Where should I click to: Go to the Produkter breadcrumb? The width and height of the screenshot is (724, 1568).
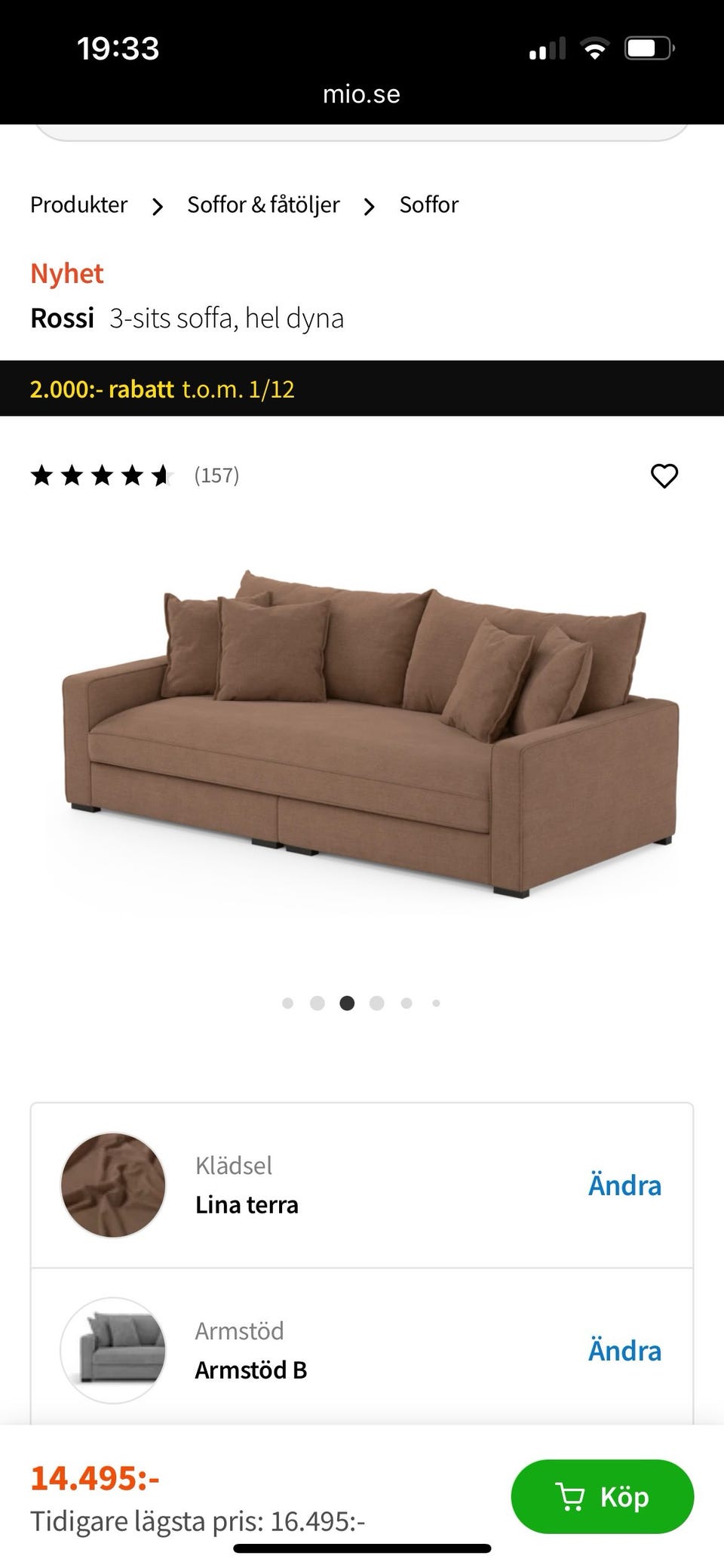point(79,204)
